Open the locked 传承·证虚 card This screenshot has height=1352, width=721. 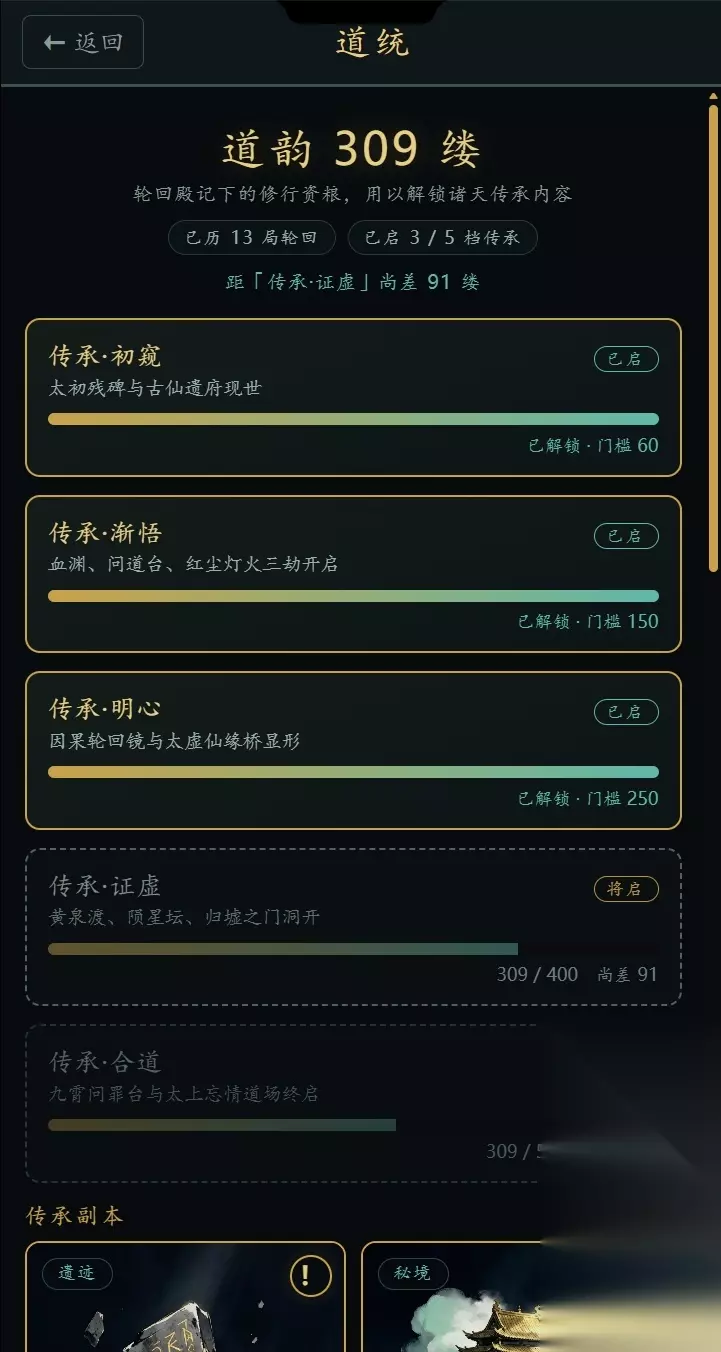coord(353,927)
